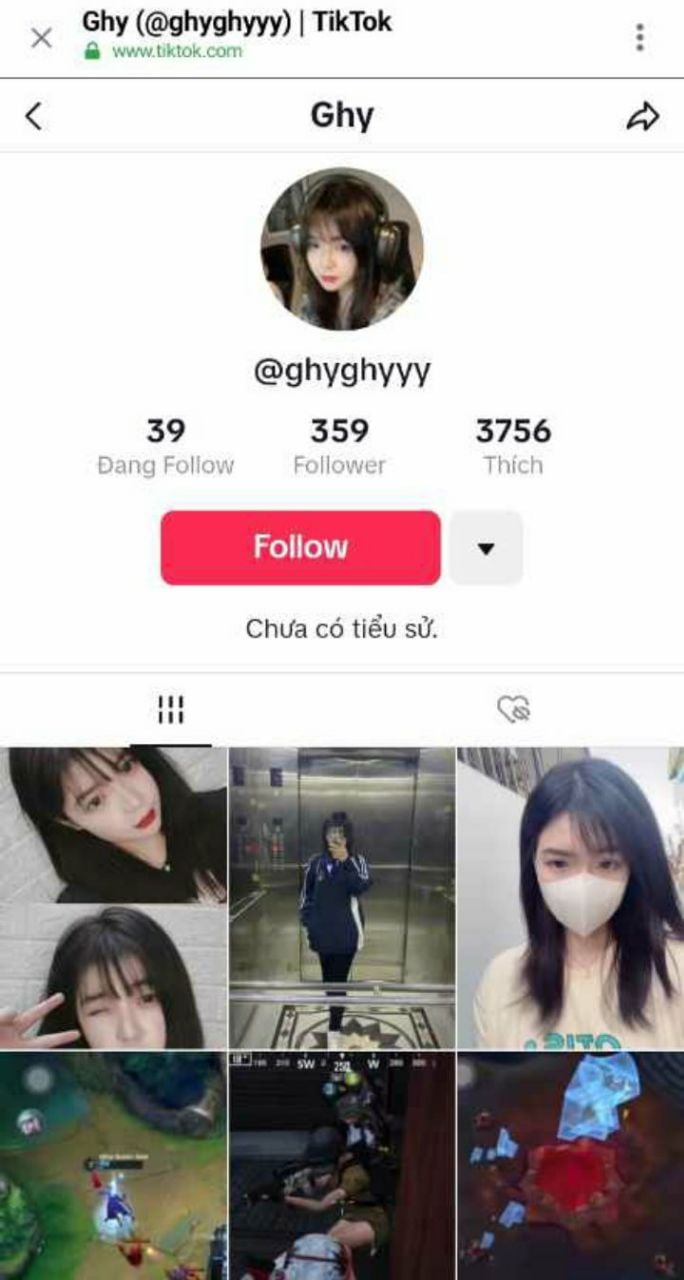684x1280 pixels.
Task: Share Ghy's profile
Action: click(643, 116)
